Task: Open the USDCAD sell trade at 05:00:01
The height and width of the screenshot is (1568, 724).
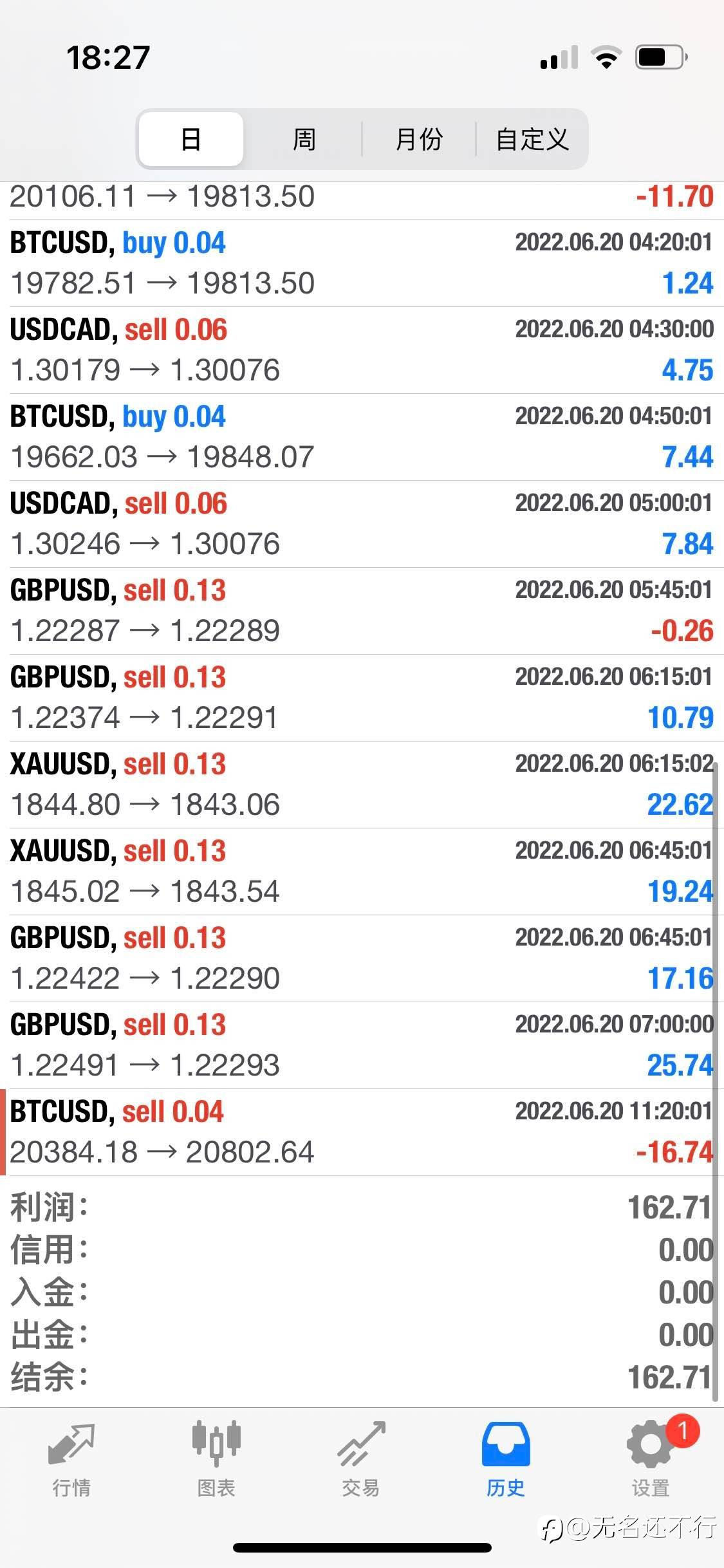Action: coord(362,524)
